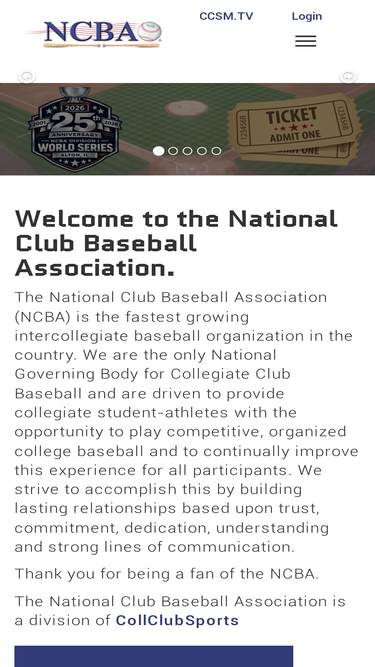Jump to the third carousel slide
The height and width of the screenshot is (667, 375).
[x=187, y=151]
